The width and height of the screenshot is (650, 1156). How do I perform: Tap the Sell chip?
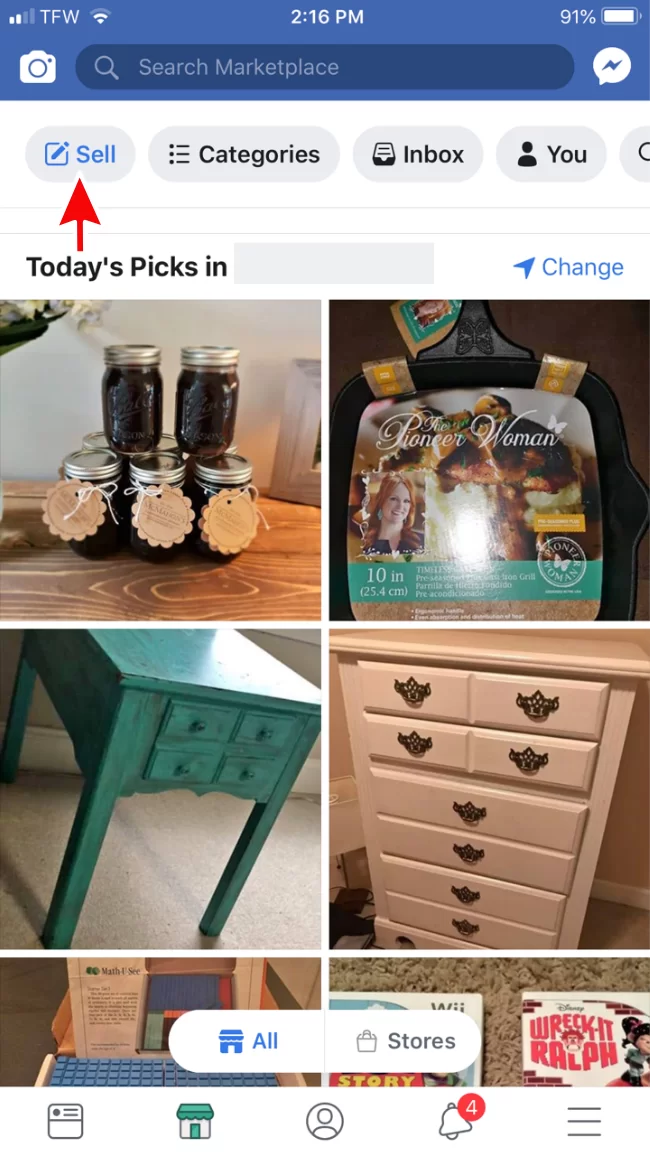pos(81,154)
